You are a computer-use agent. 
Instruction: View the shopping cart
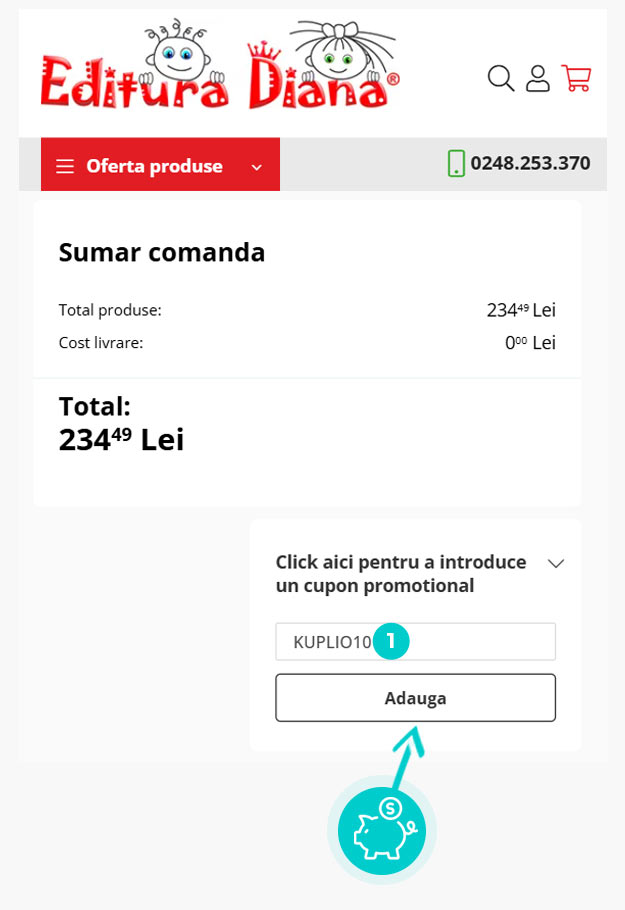(x=576, y=78)
